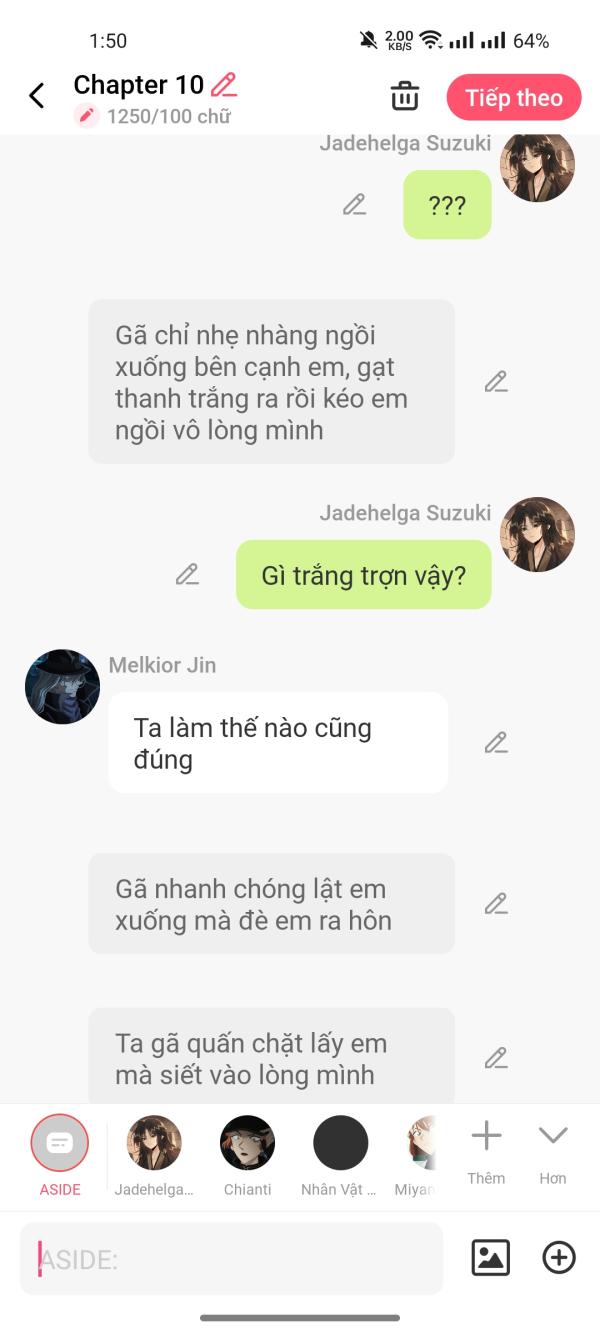Expand more options with Hơn

pos(553,1148)
